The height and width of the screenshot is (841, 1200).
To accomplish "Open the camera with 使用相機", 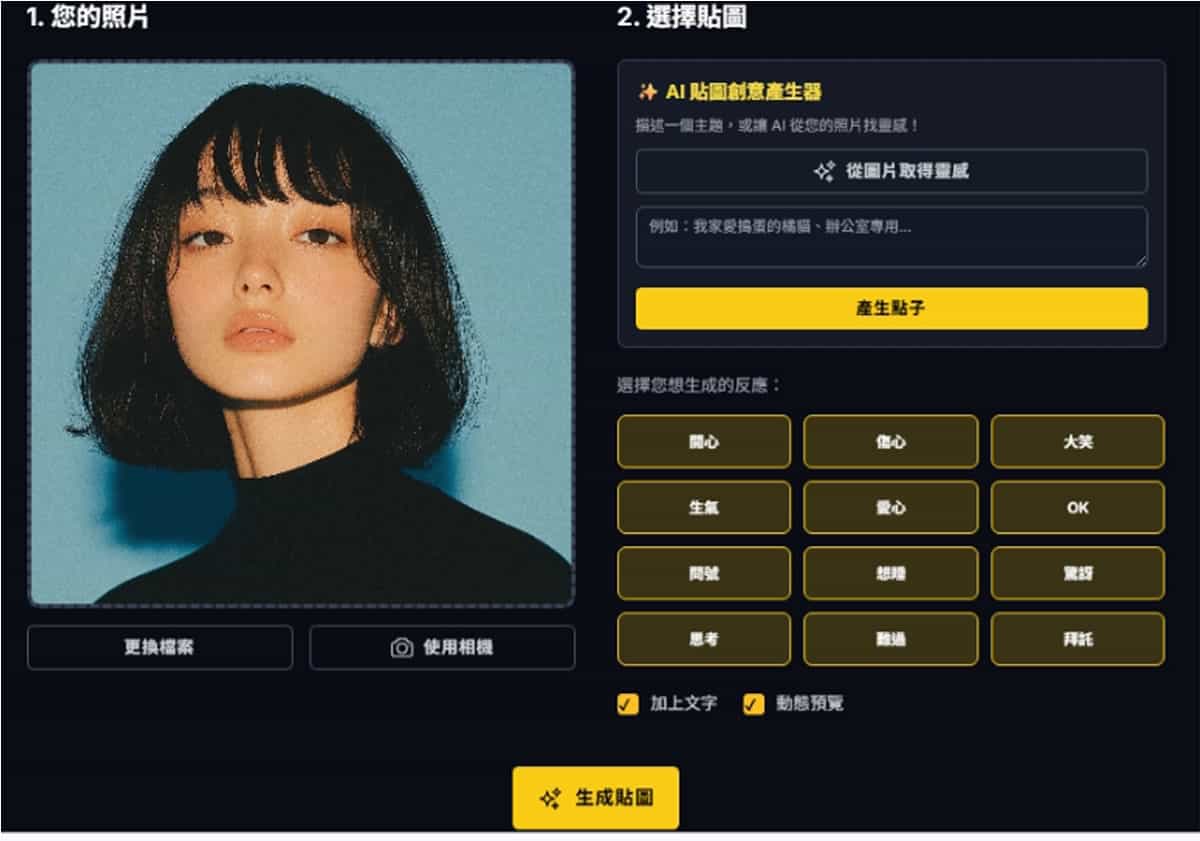I will (442, 647).
